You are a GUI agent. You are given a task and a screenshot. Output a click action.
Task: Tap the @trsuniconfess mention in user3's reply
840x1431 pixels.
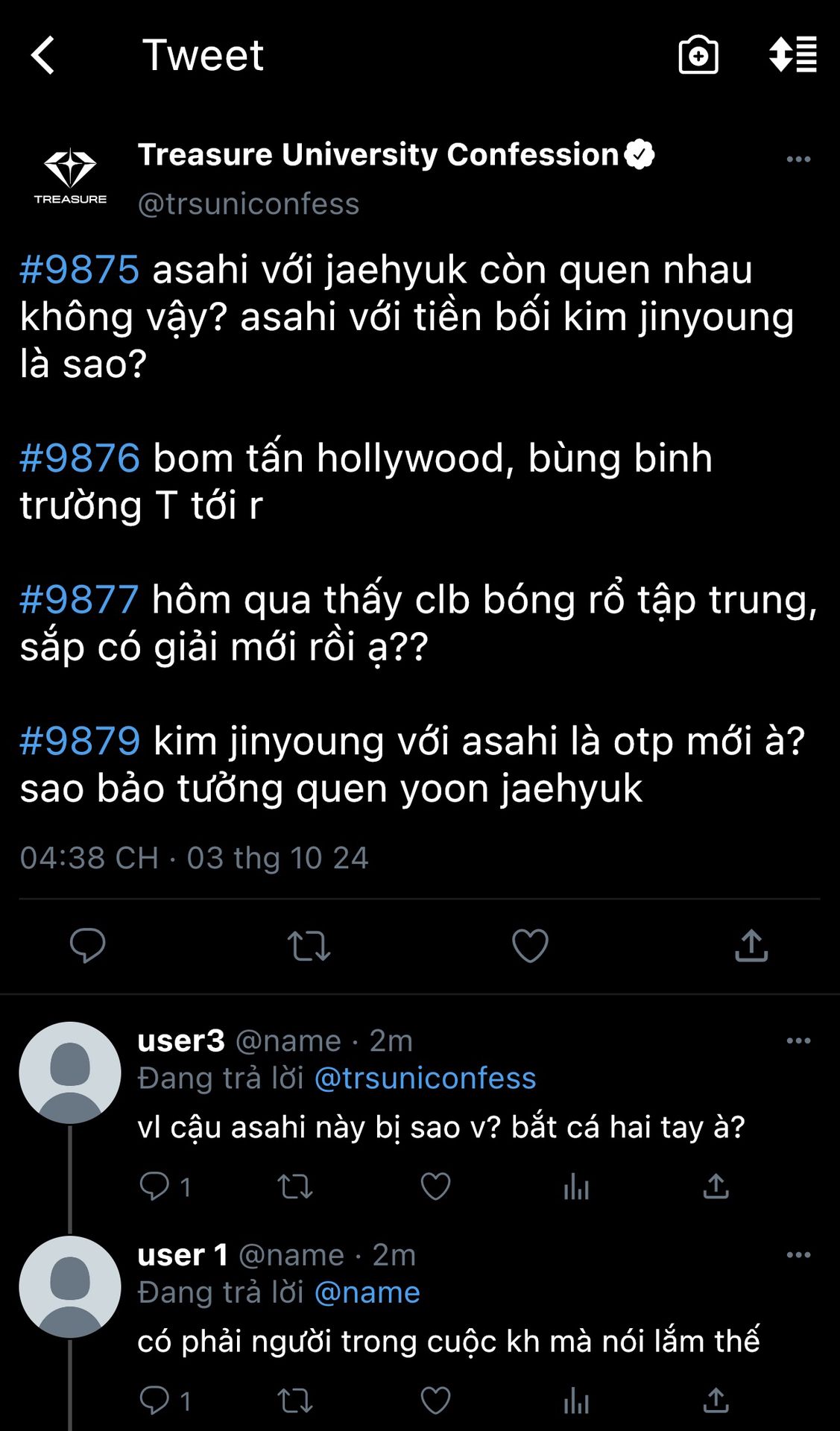(425, 1078)
